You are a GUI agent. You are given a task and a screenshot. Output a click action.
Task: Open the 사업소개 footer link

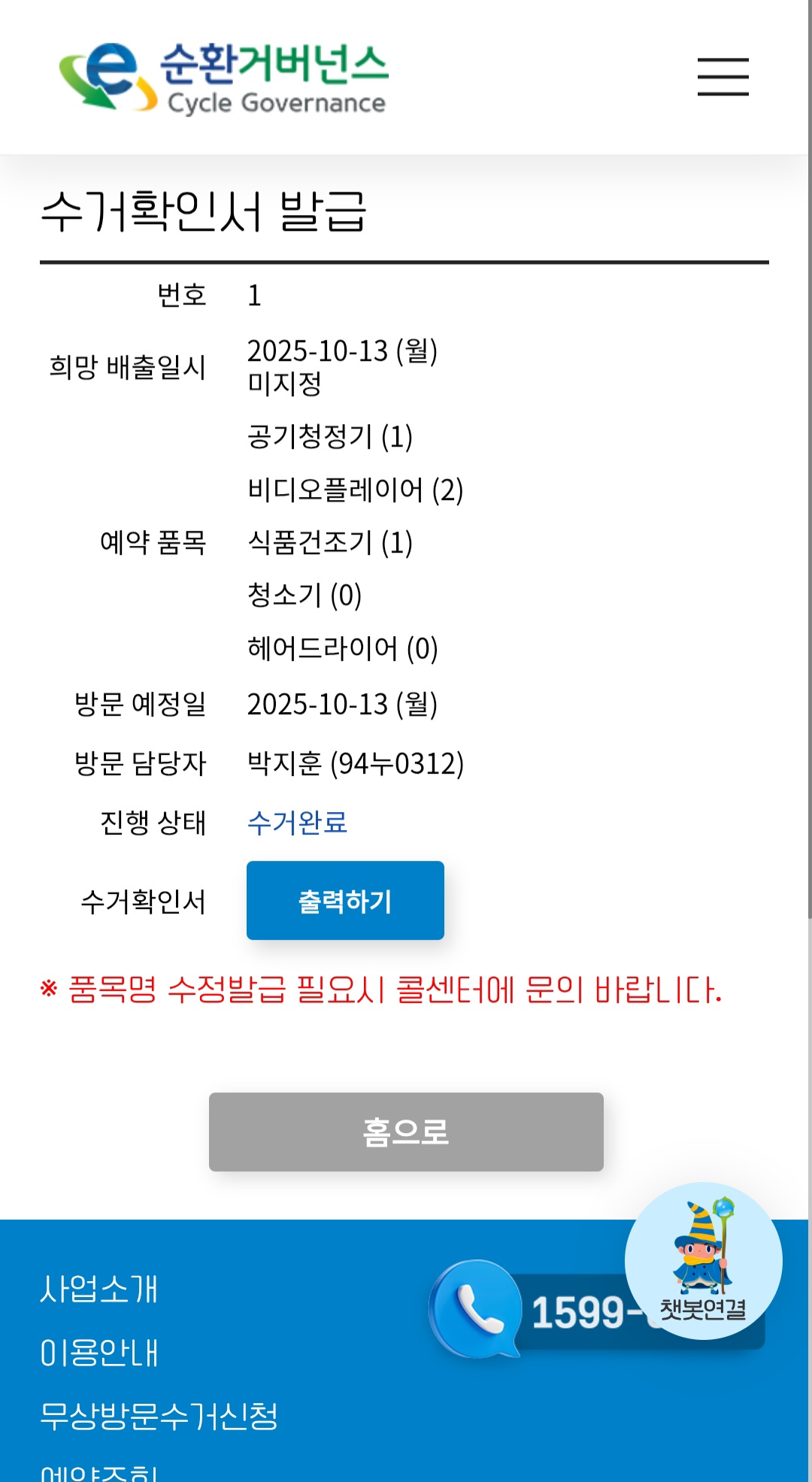click(99, 1289)
